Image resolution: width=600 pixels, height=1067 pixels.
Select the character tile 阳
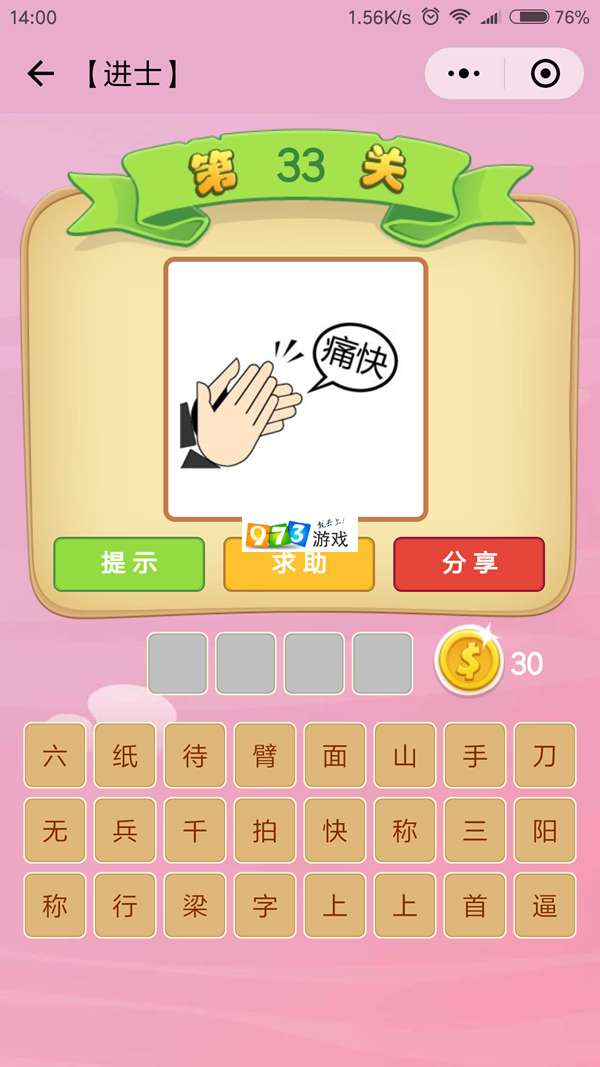pos(545,831)
